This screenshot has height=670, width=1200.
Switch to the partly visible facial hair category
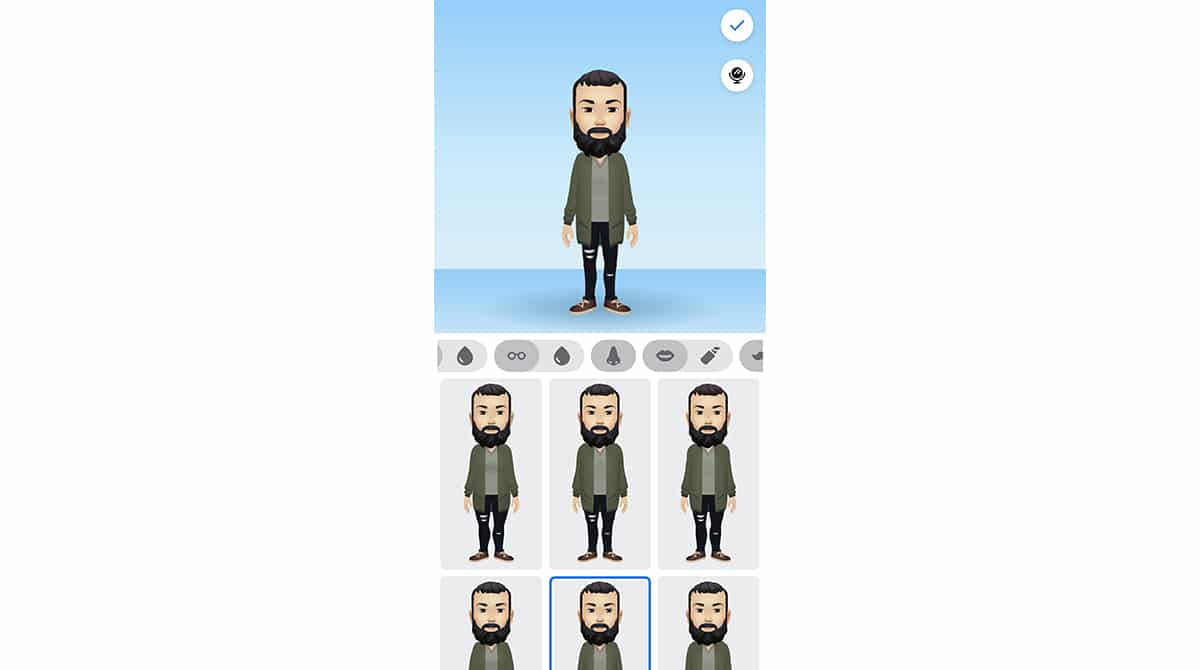coord(752,356)
